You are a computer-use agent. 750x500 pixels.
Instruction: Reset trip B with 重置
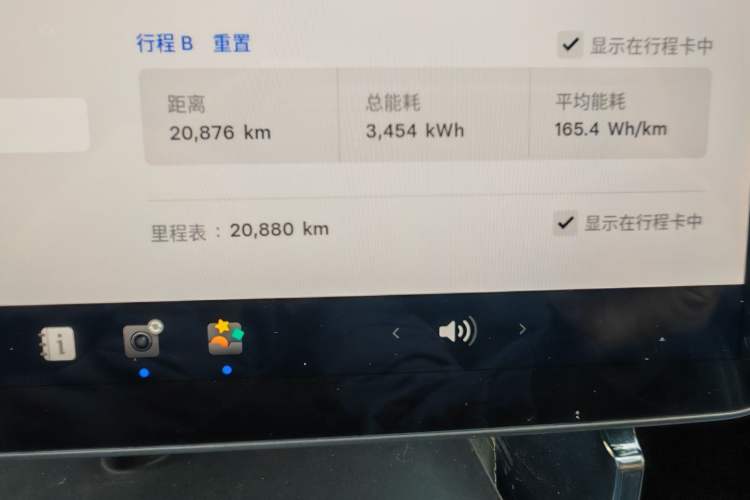coord(231,44)
